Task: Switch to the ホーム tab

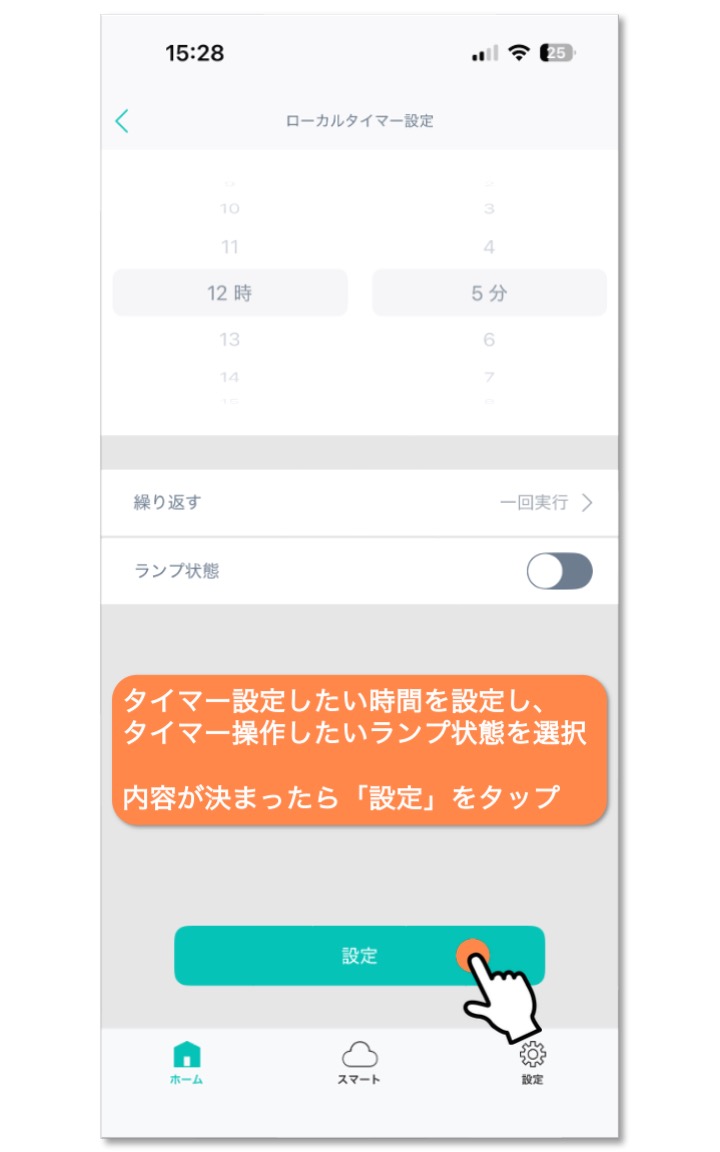Action: (x=187, y=1063)
